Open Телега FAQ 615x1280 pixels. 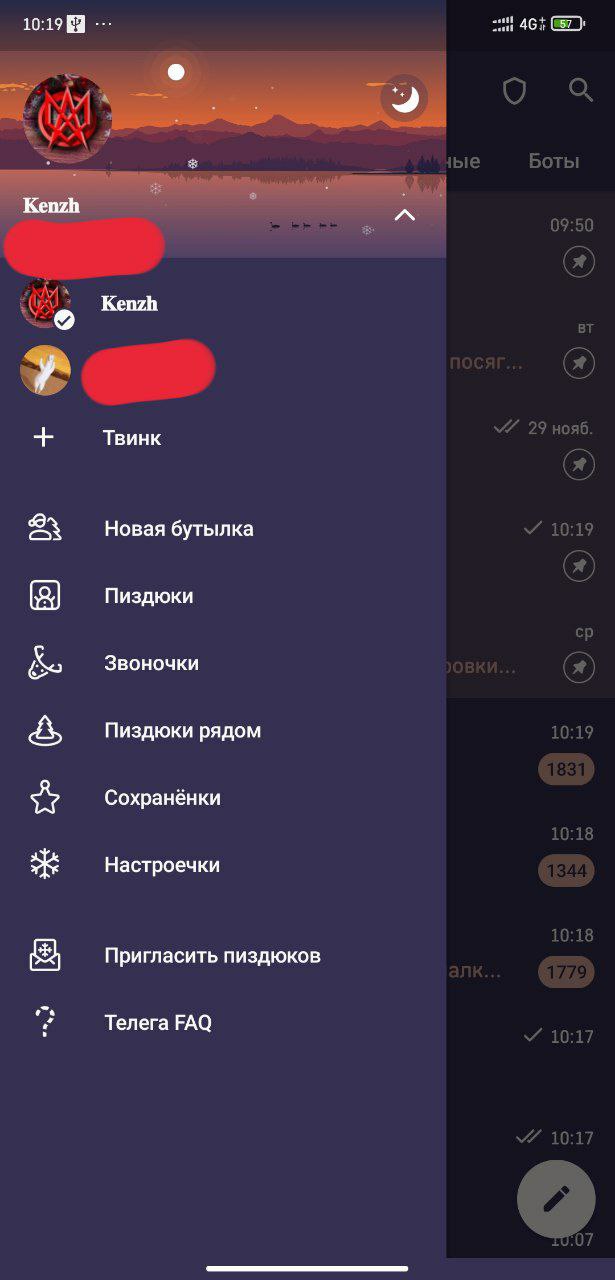point(157,1023)
